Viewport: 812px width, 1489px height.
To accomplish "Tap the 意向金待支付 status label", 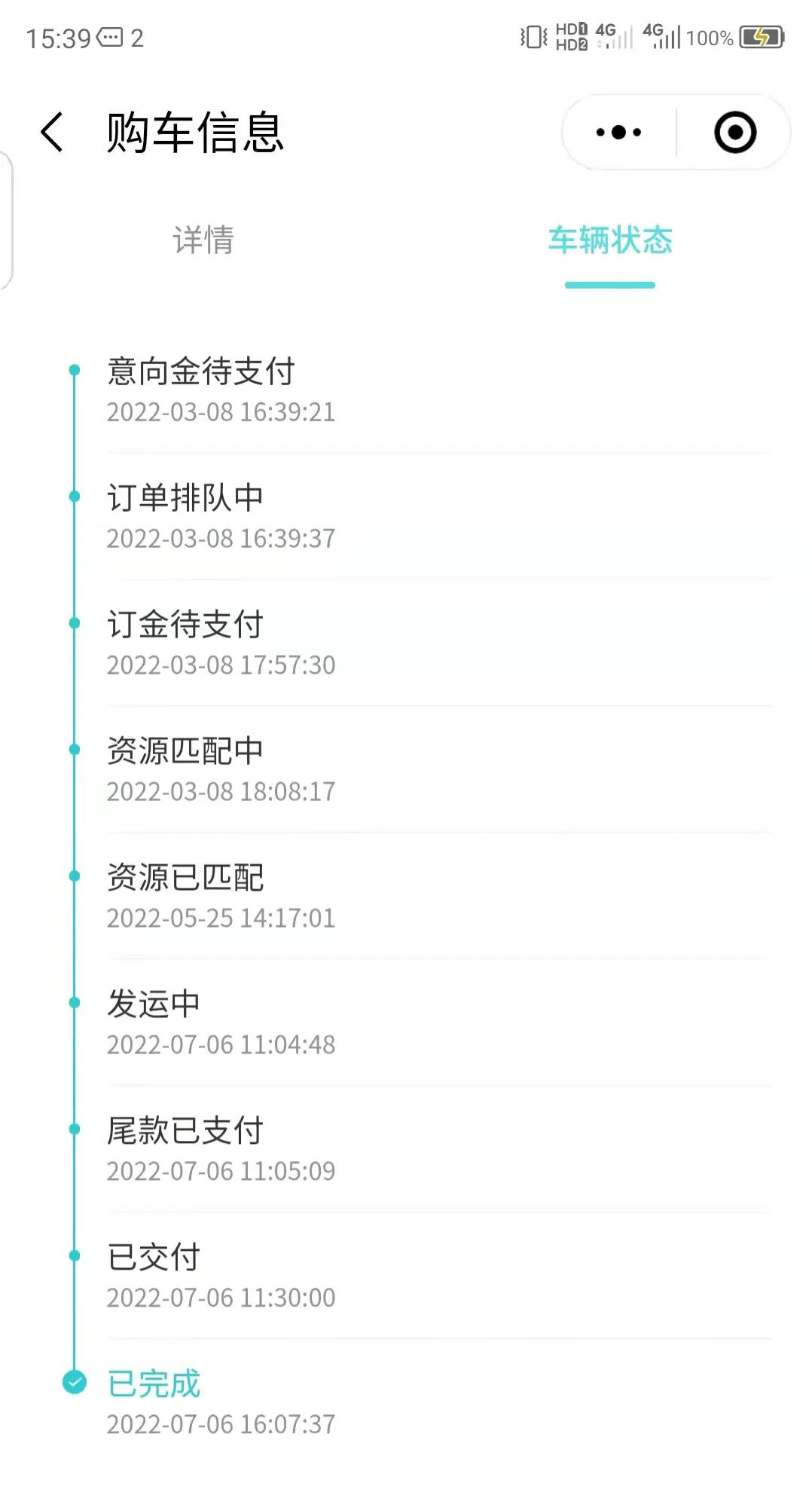I will pyautogui.click(x=200, y=370).
